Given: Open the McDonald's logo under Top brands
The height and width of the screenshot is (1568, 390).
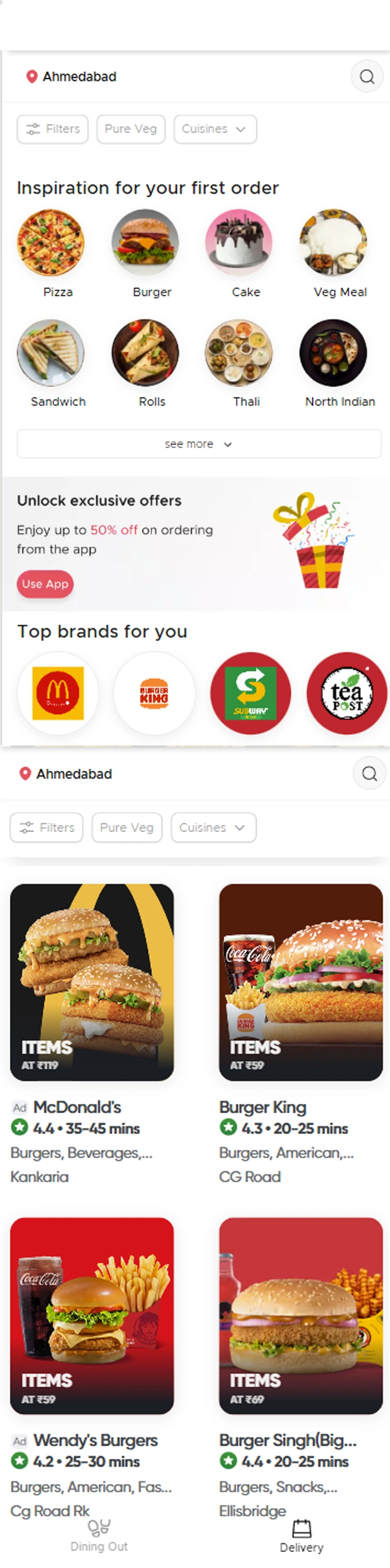Looking at the screenshot, I should click(58, 693).
